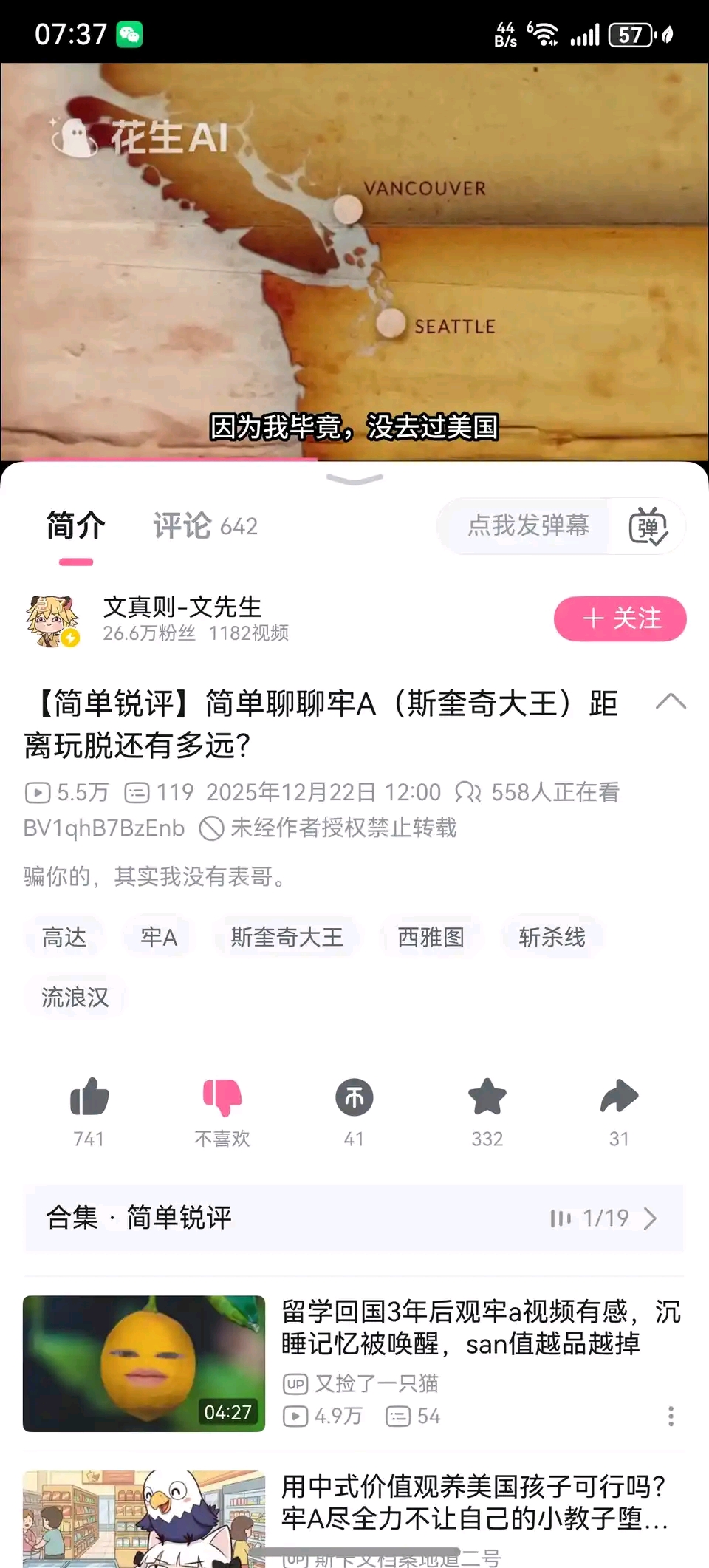Open the 流浪汉 tag
This screenshot has width=709, height=1568.
(x=75, y=998)
